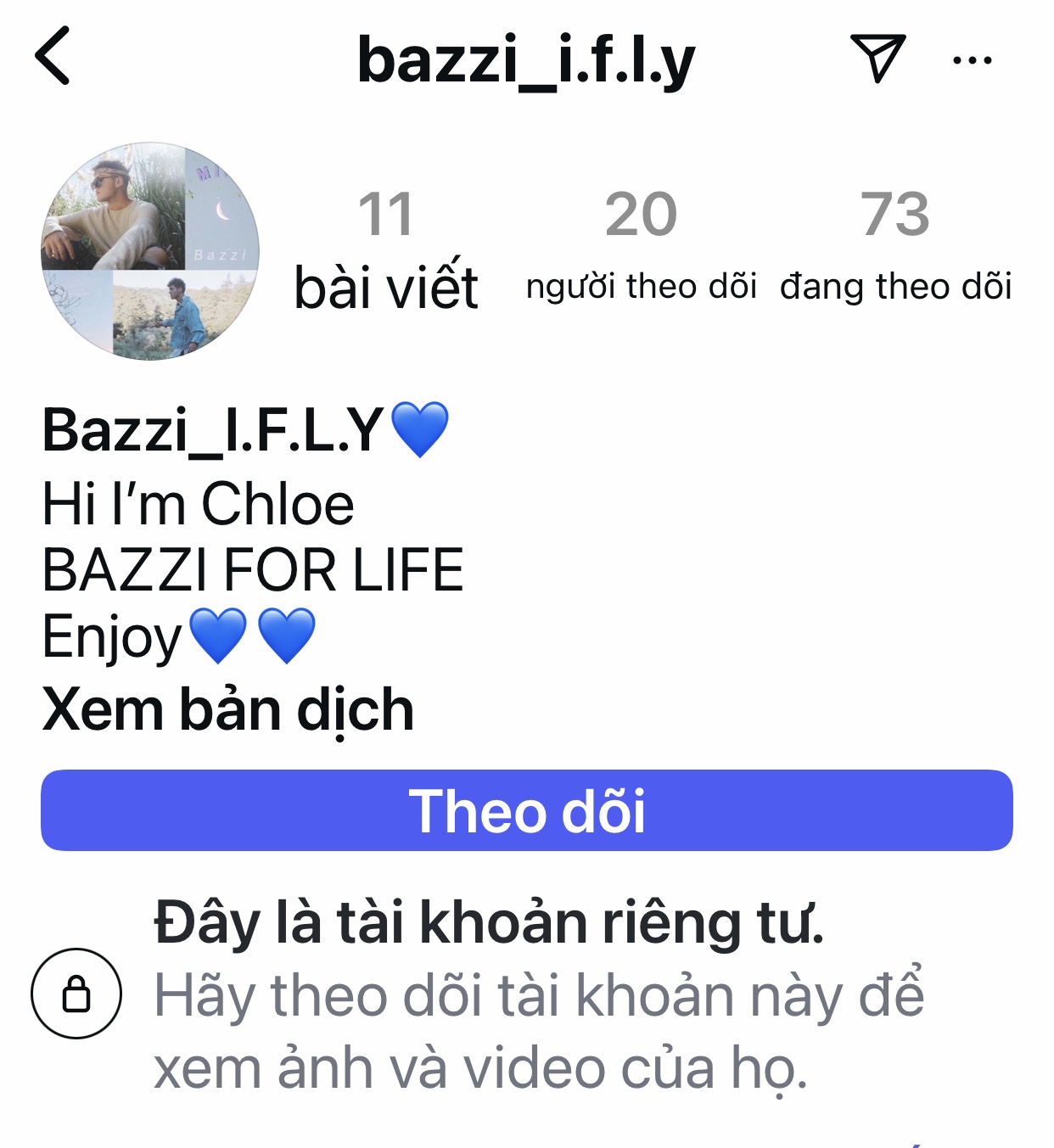Tap the blue Theo dõi follow button
Image resolution: width=1054 pixels, height=1148 pixels.
[527, 810]
